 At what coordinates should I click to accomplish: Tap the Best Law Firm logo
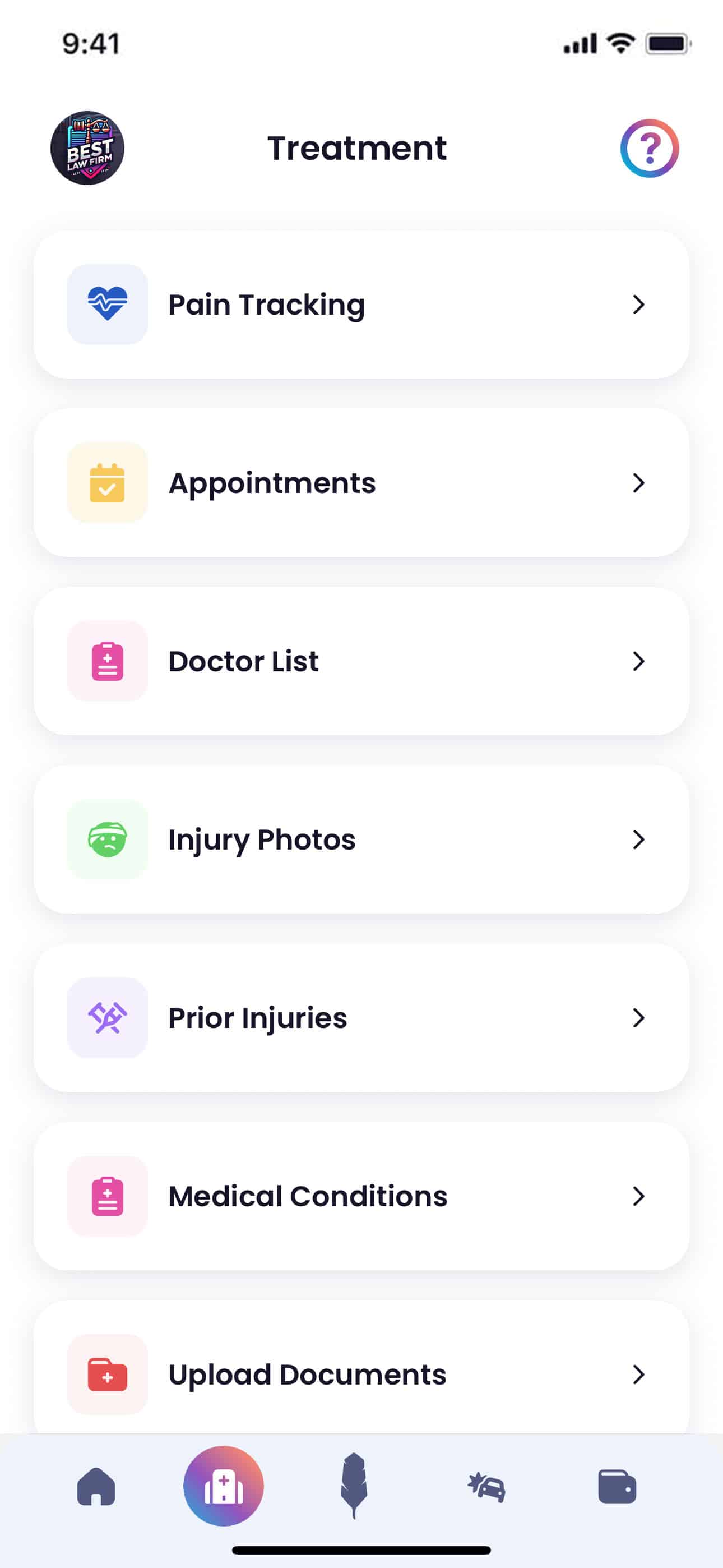[x=87, y=149]
